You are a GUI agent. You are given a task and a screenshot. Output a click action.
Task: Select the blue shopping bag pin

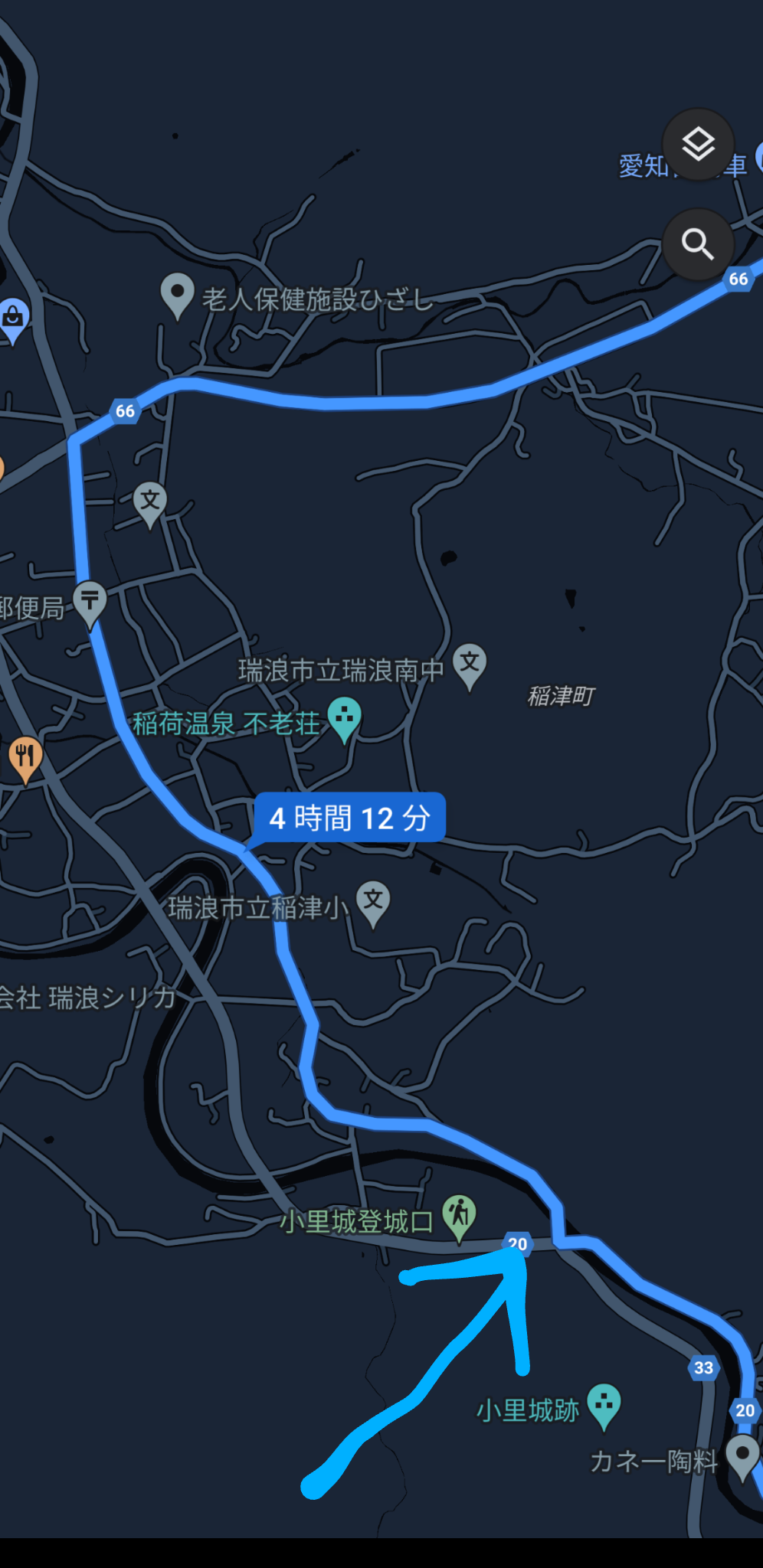point(13,317)
